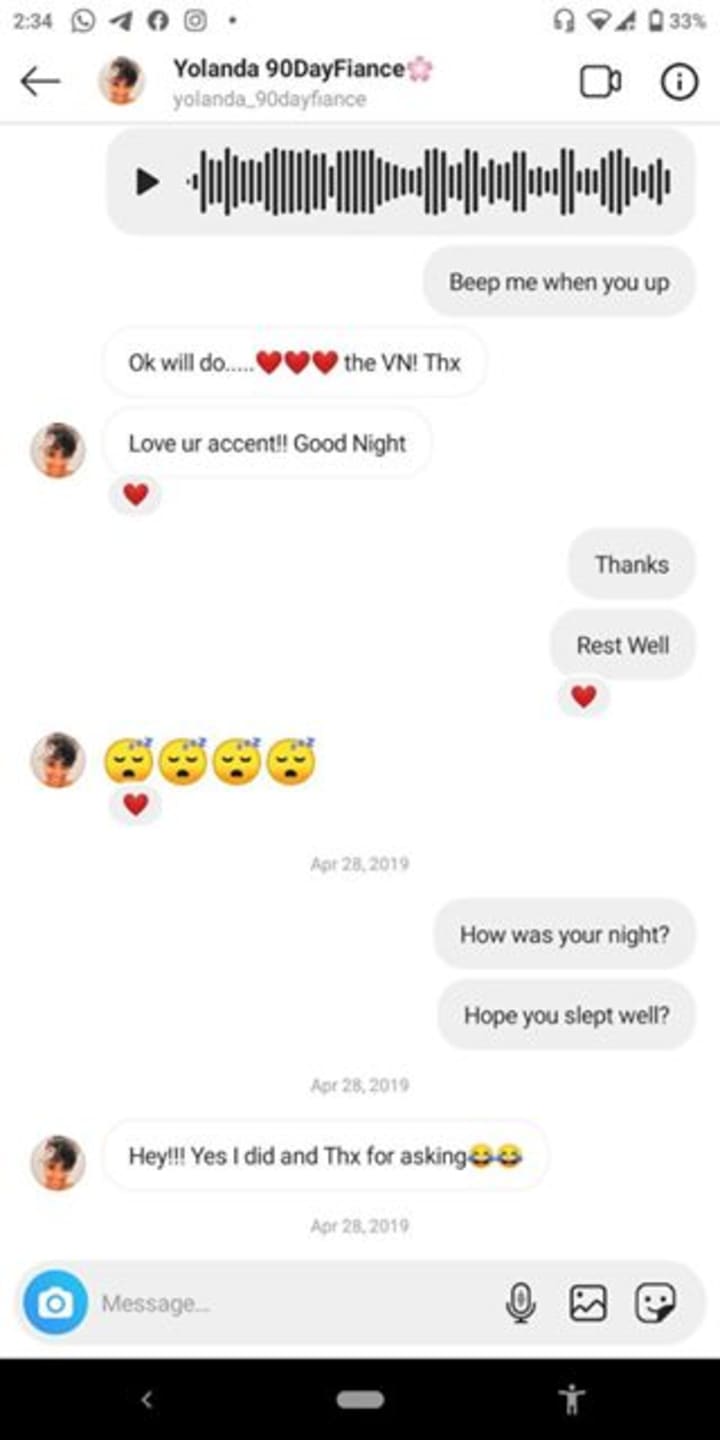The height and width of the screenshot is (1440, 720).
Task: Attach a photo from gallery
Action: pos(588,1302)
